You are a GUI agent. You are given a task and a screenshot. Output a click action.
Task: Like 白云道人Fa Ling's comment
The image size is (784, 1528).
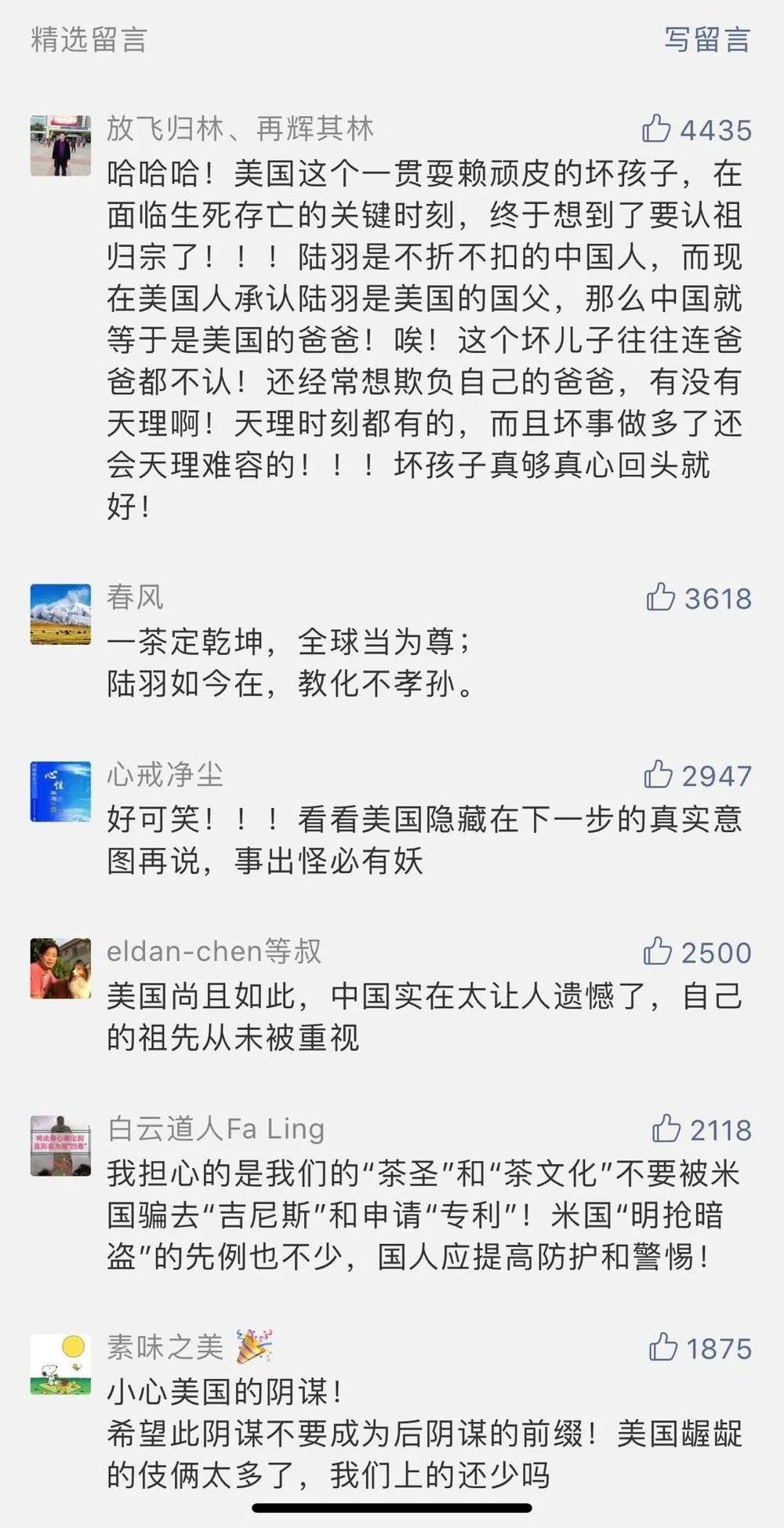(x=666, y=1130)
